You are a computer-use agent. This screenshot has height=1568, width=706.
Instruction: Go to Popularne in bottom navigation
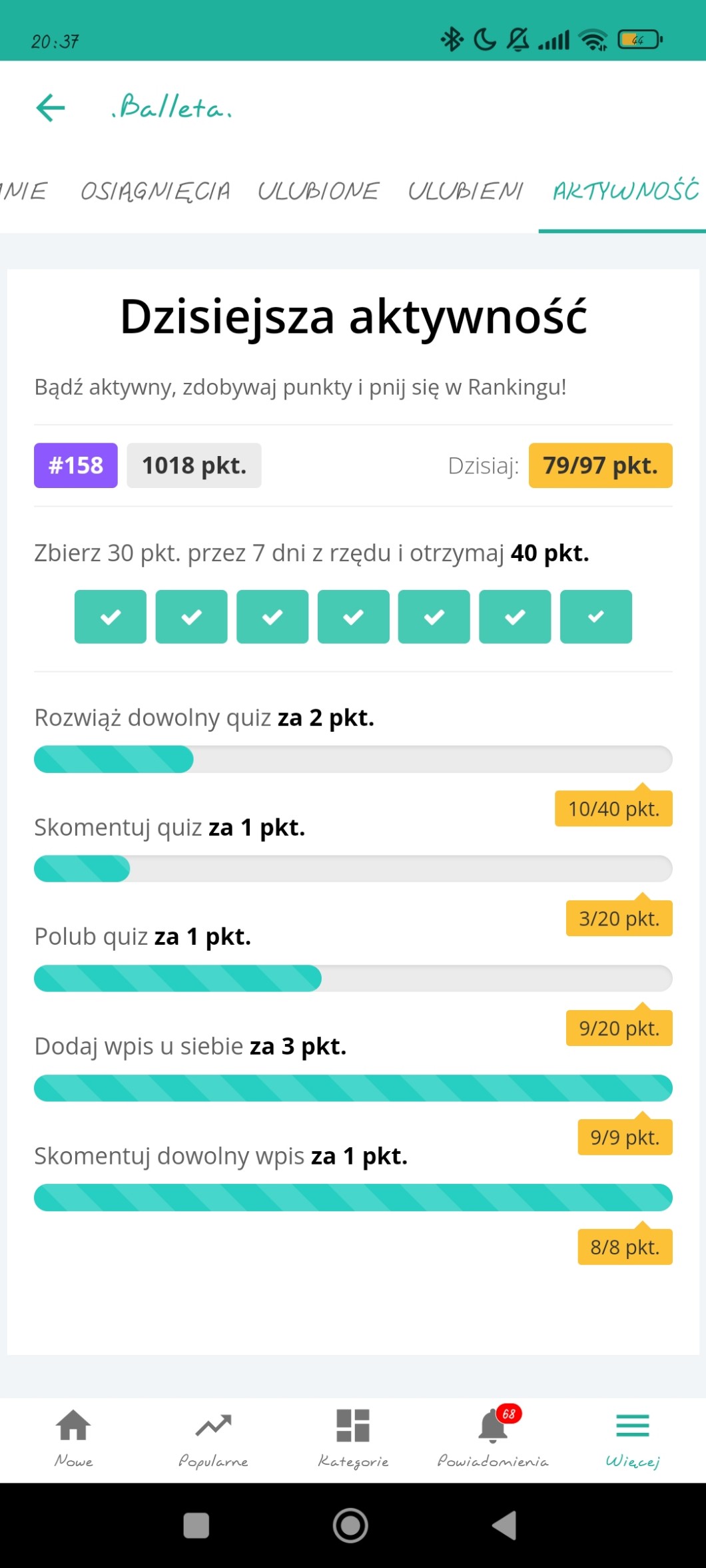coord(213,1438)
